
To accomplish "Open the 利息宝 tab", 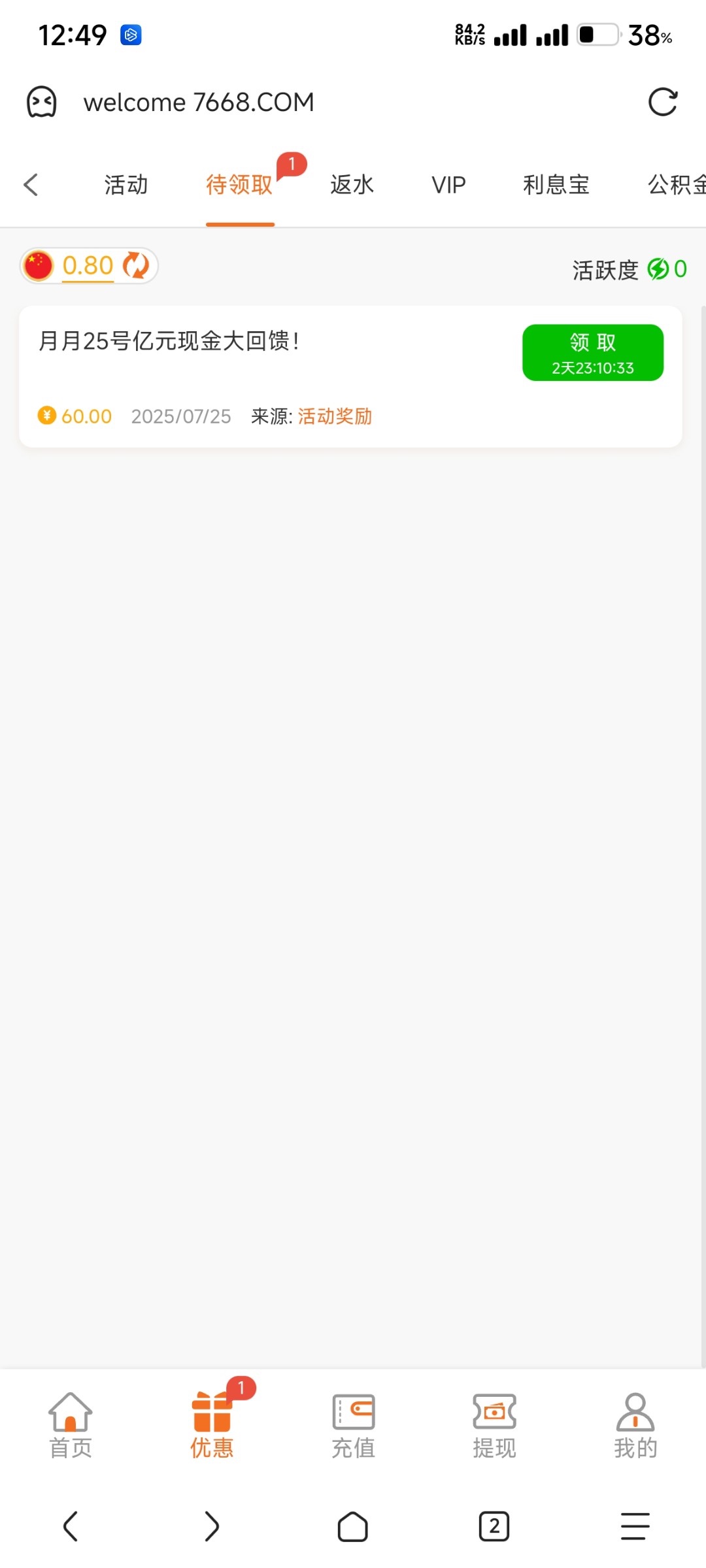I will (556, 185).
